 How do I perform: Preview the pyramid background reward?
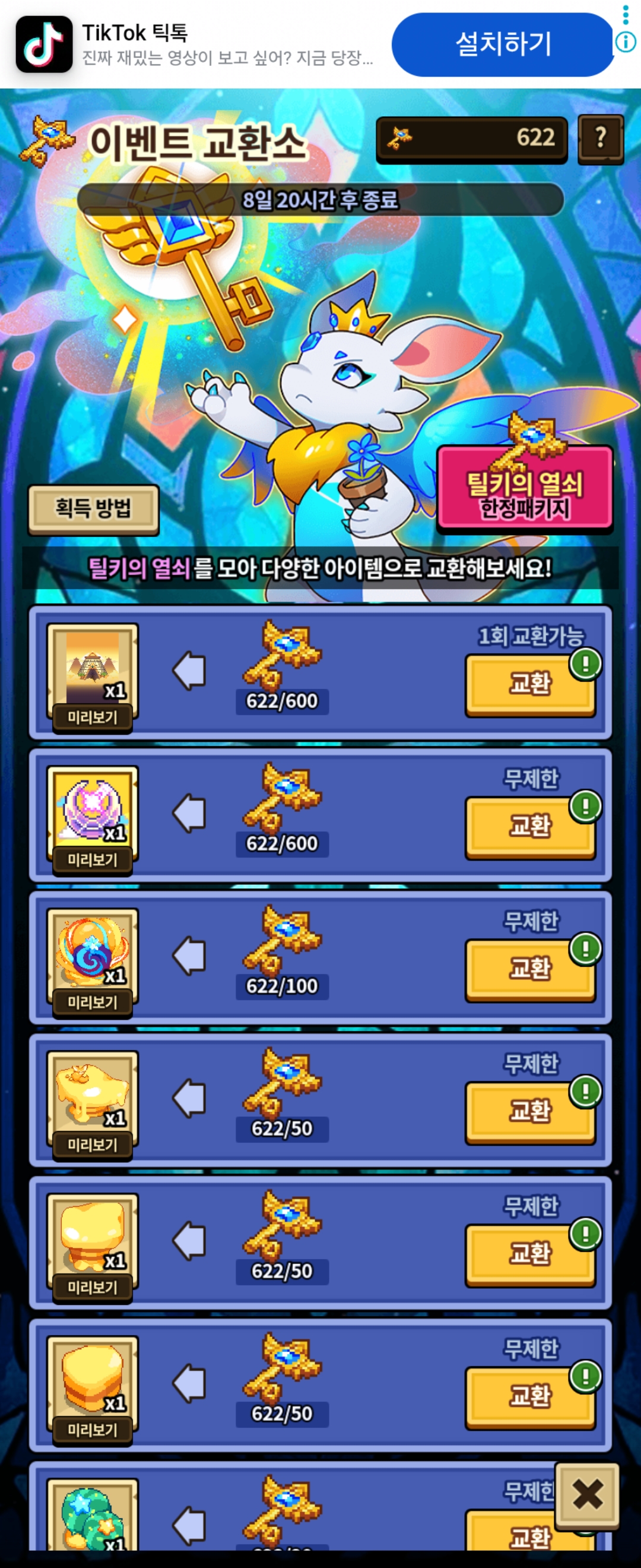pyautogui.click(x=93, y=717)
